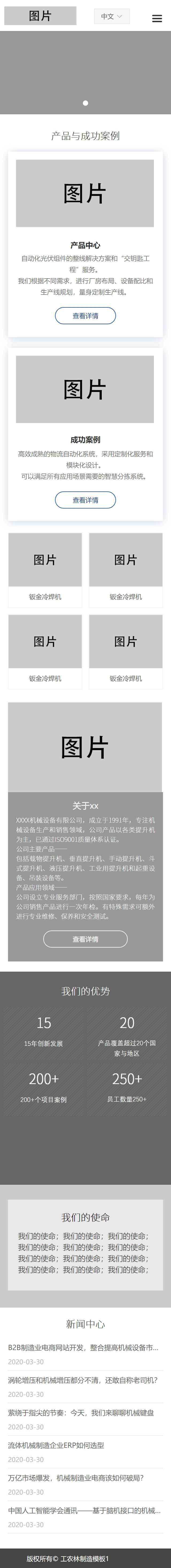Tap 查看详情 under 产品中心
This screenshot has width=171, height=1568.
click(85, 316)
